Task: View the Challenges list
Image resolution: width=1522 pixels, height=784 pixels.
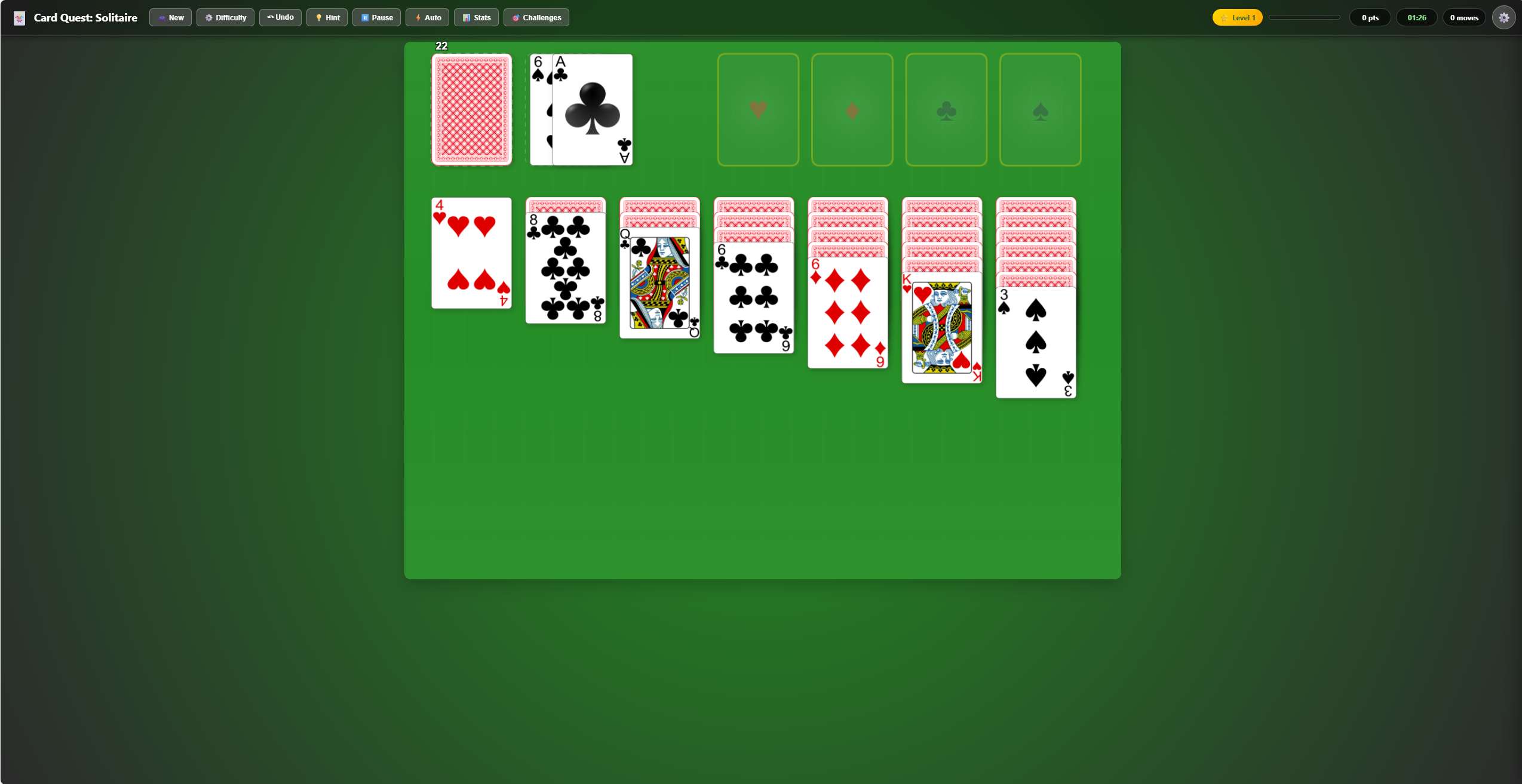Action: [536, 17]
